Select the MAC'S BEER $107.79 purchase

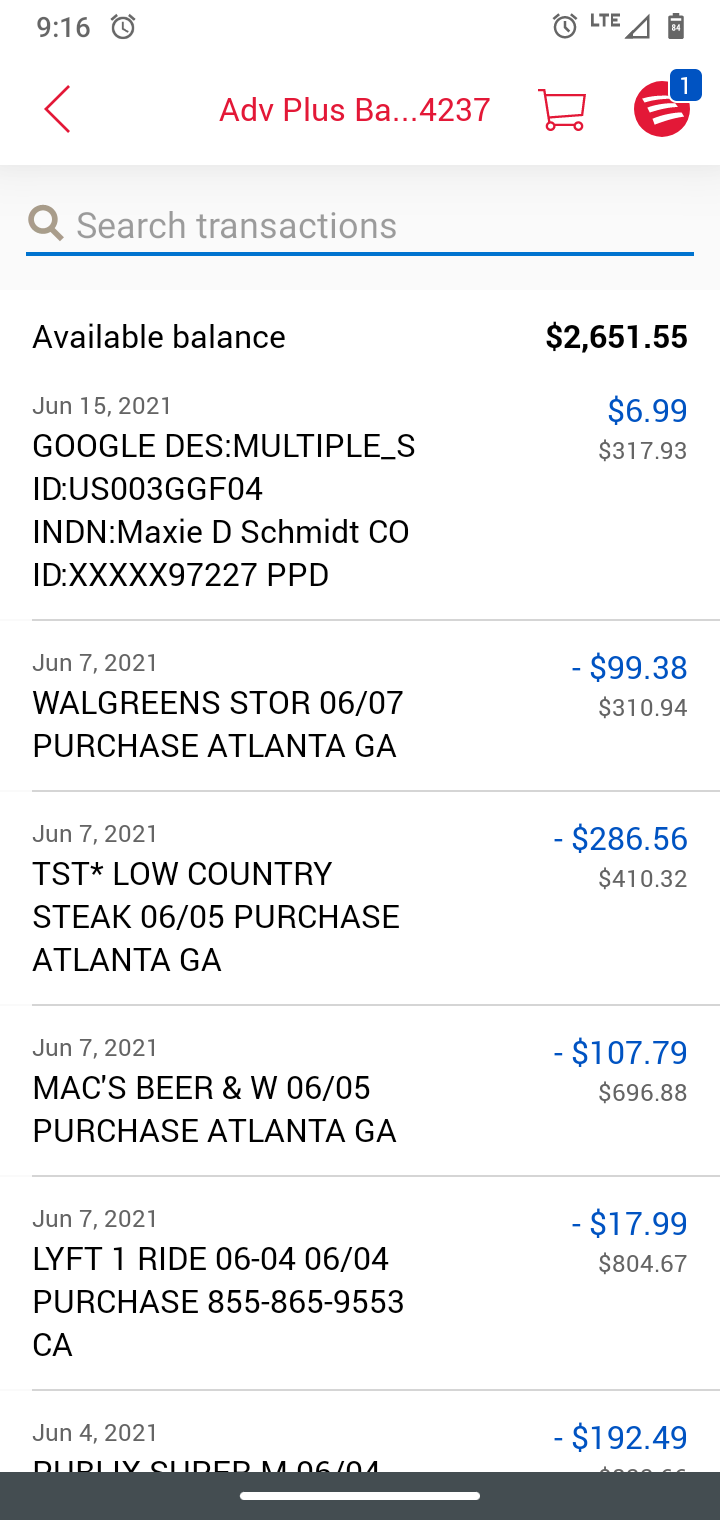coord(360,1091)
